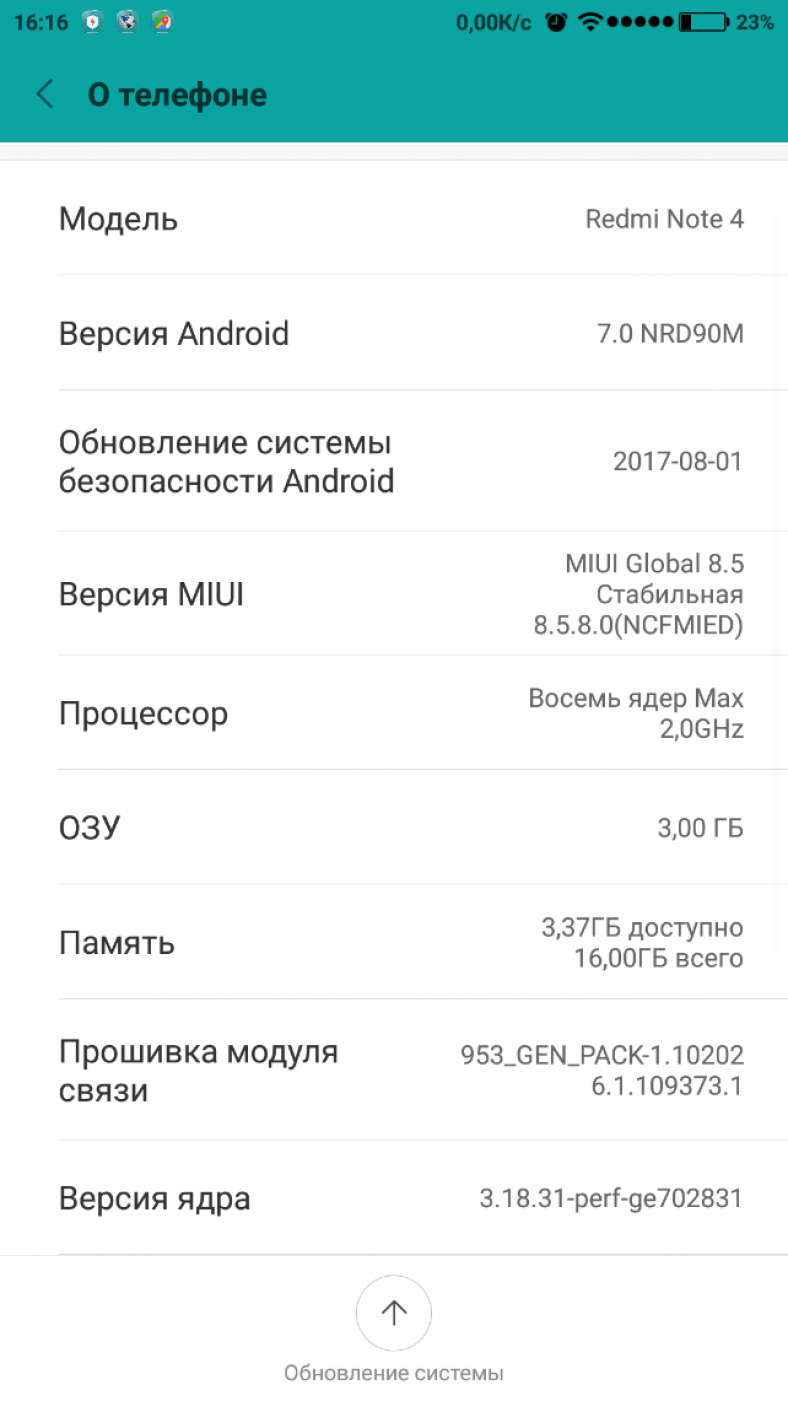Tap the Версия Android row
This screenshot has width=788, height=1401.
click(394, 333)
